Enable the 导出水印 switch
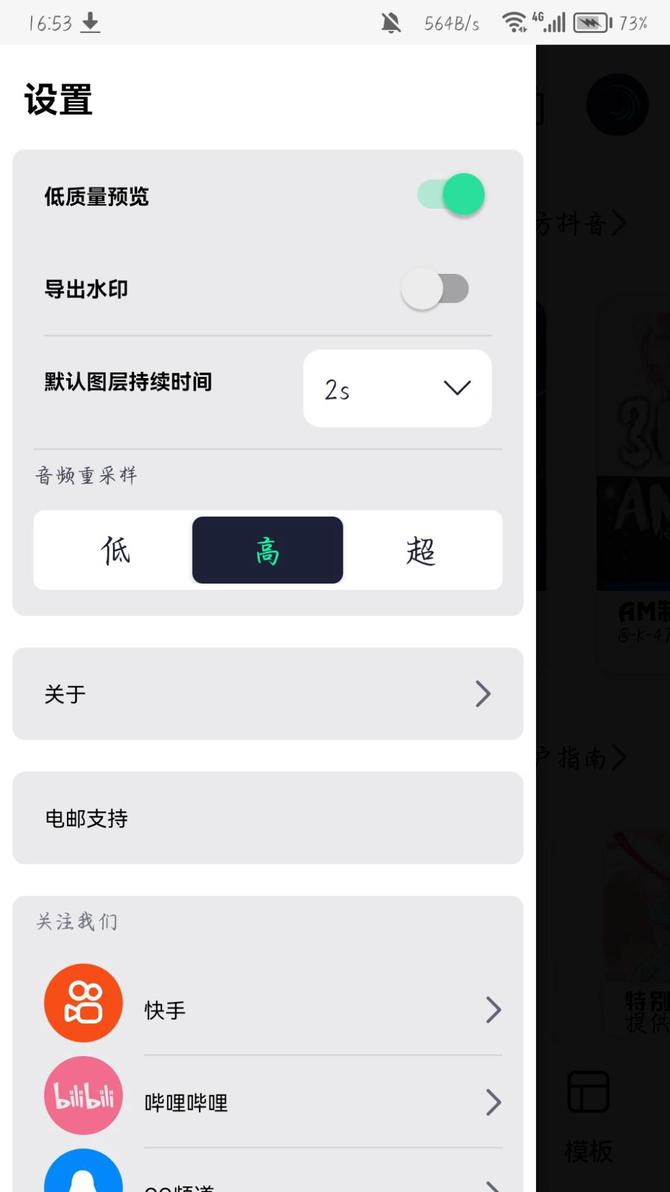 (x=435, y=289)
